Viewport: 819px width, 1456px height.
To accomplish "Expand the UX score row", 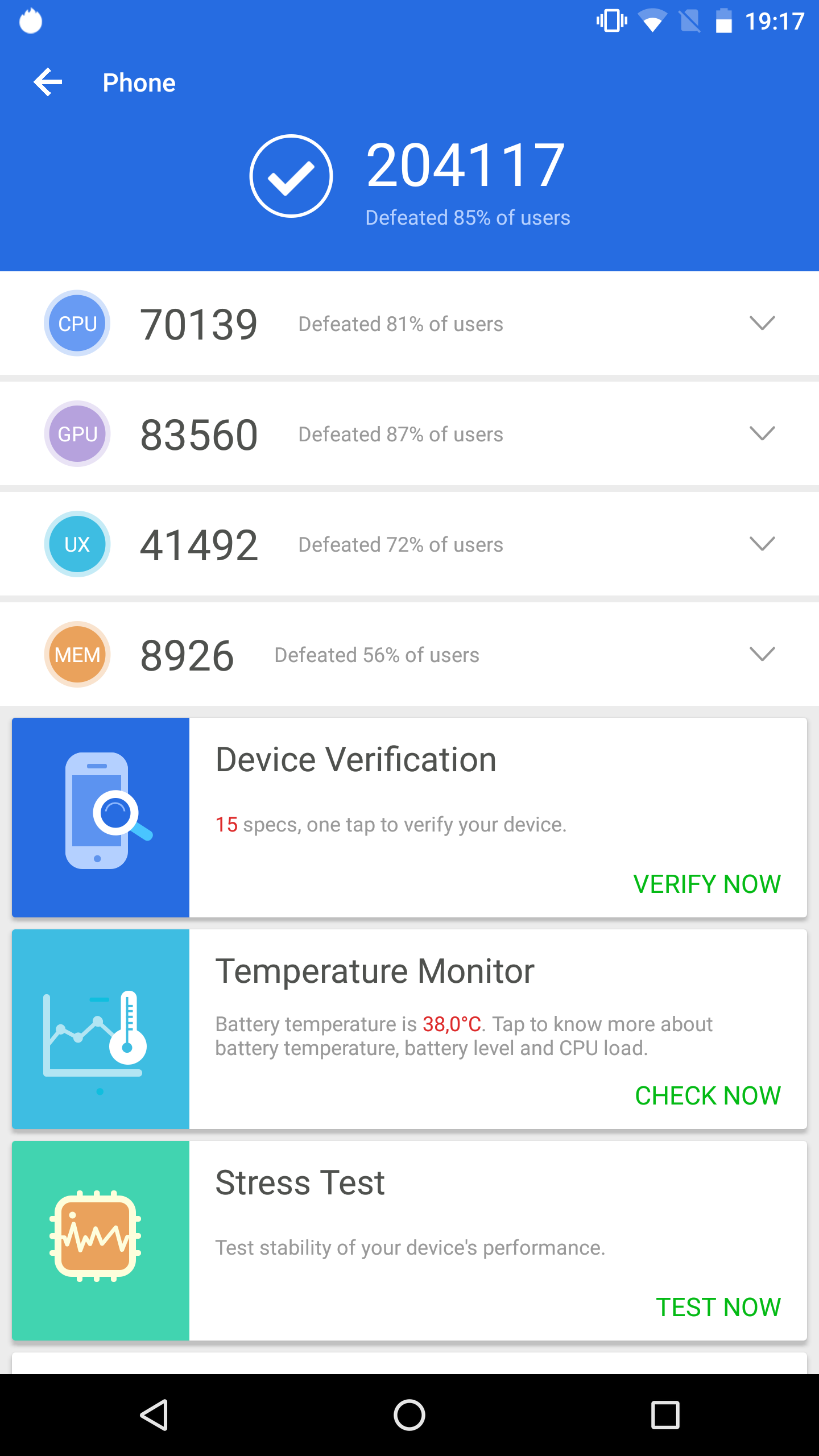I will [x=762, y=544].
